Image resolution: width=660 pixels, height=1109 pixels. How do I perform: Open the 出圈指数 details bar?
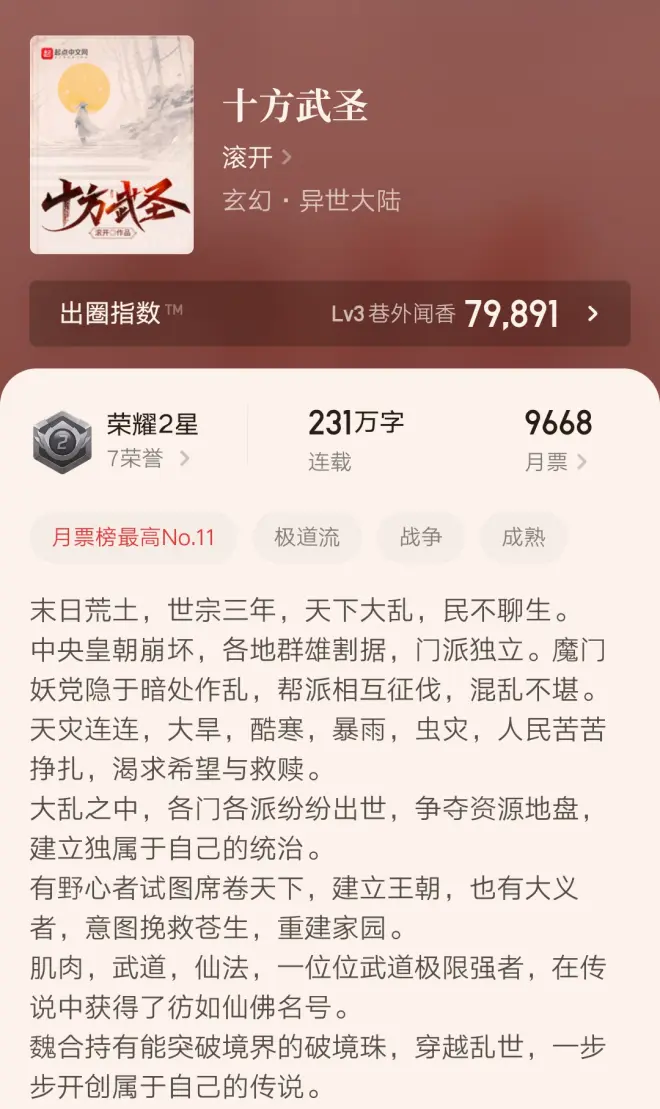330,313
